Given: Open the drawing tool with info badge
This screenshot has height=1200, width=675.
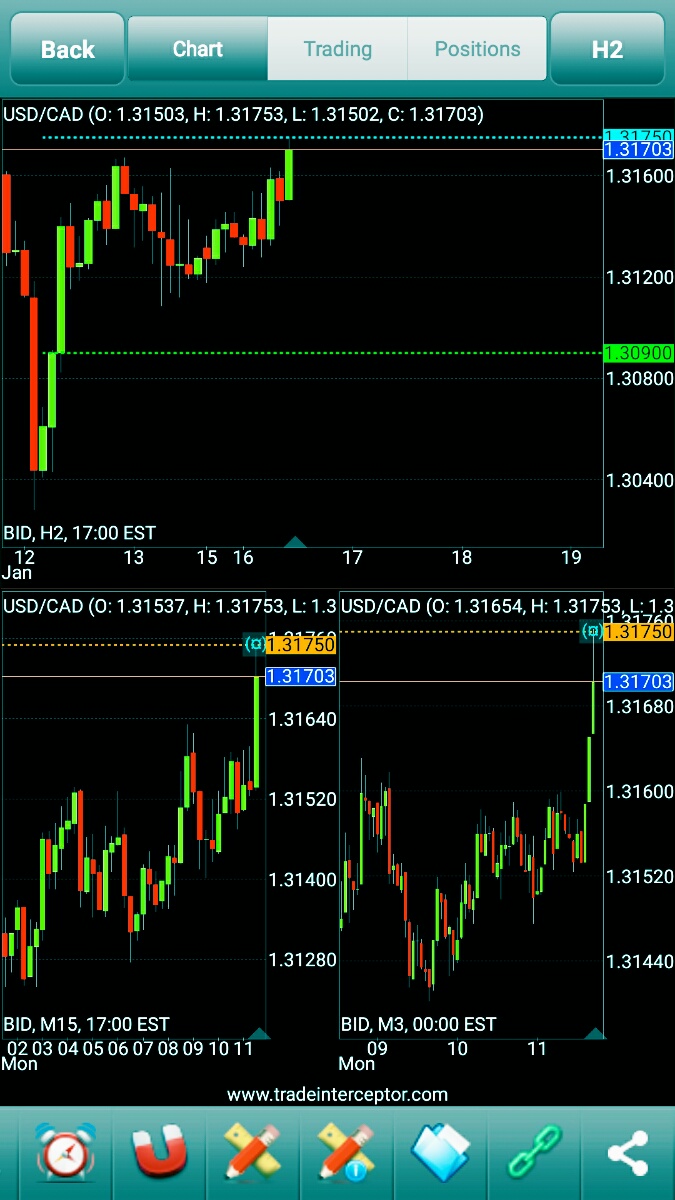Looking at the screenshot, I should (x=345, y=1153).
